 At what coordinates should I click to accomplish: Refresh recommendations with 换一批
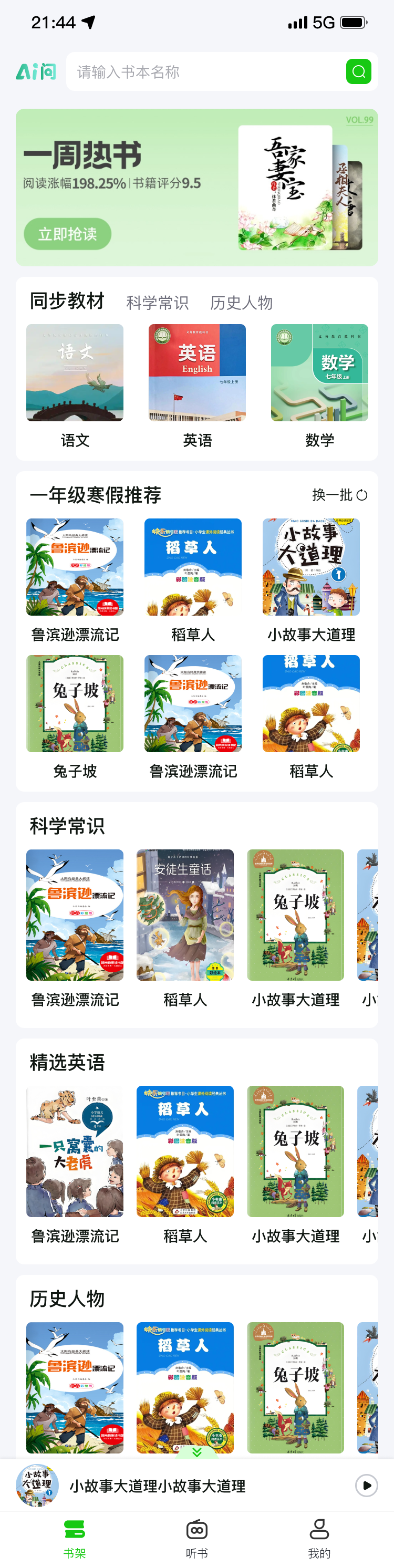click(x=339, y=495)
